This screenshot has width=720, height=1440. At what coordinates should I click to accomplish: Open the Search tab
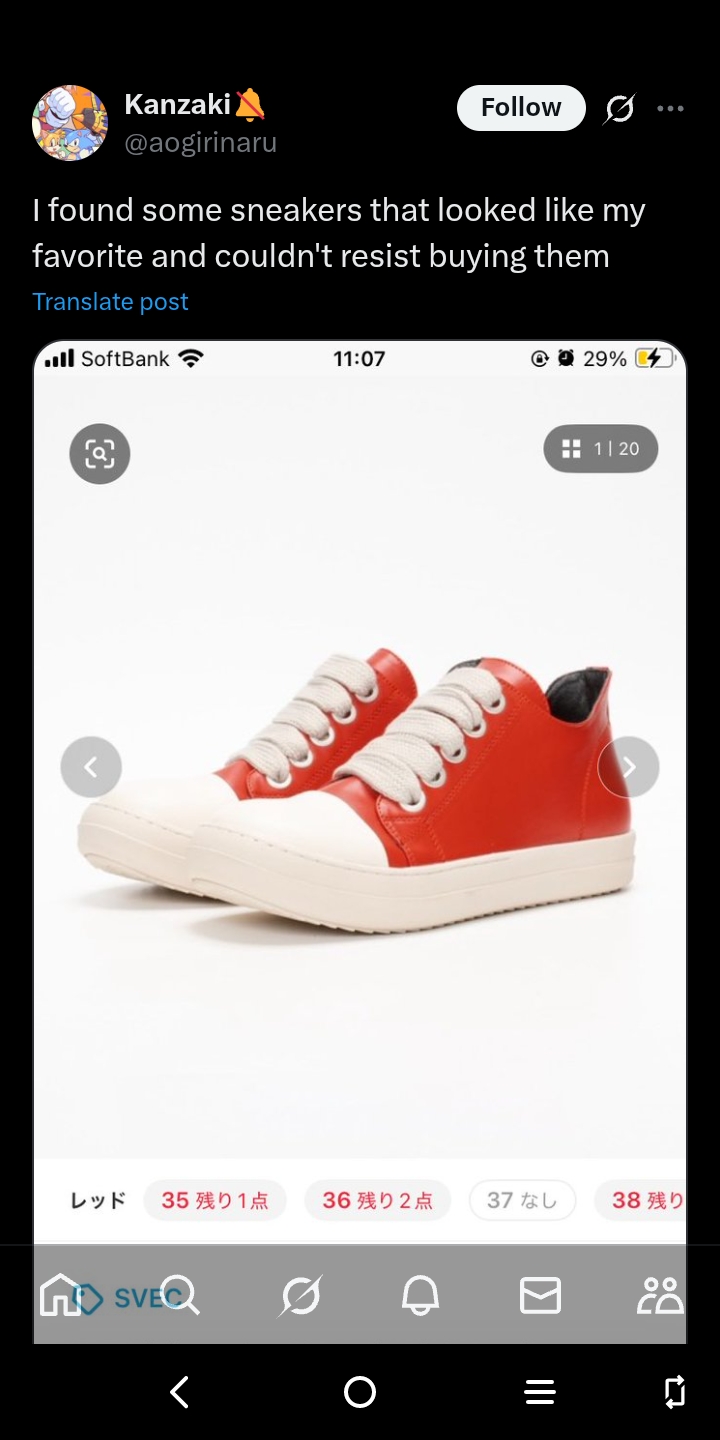tap(180, 1295)
